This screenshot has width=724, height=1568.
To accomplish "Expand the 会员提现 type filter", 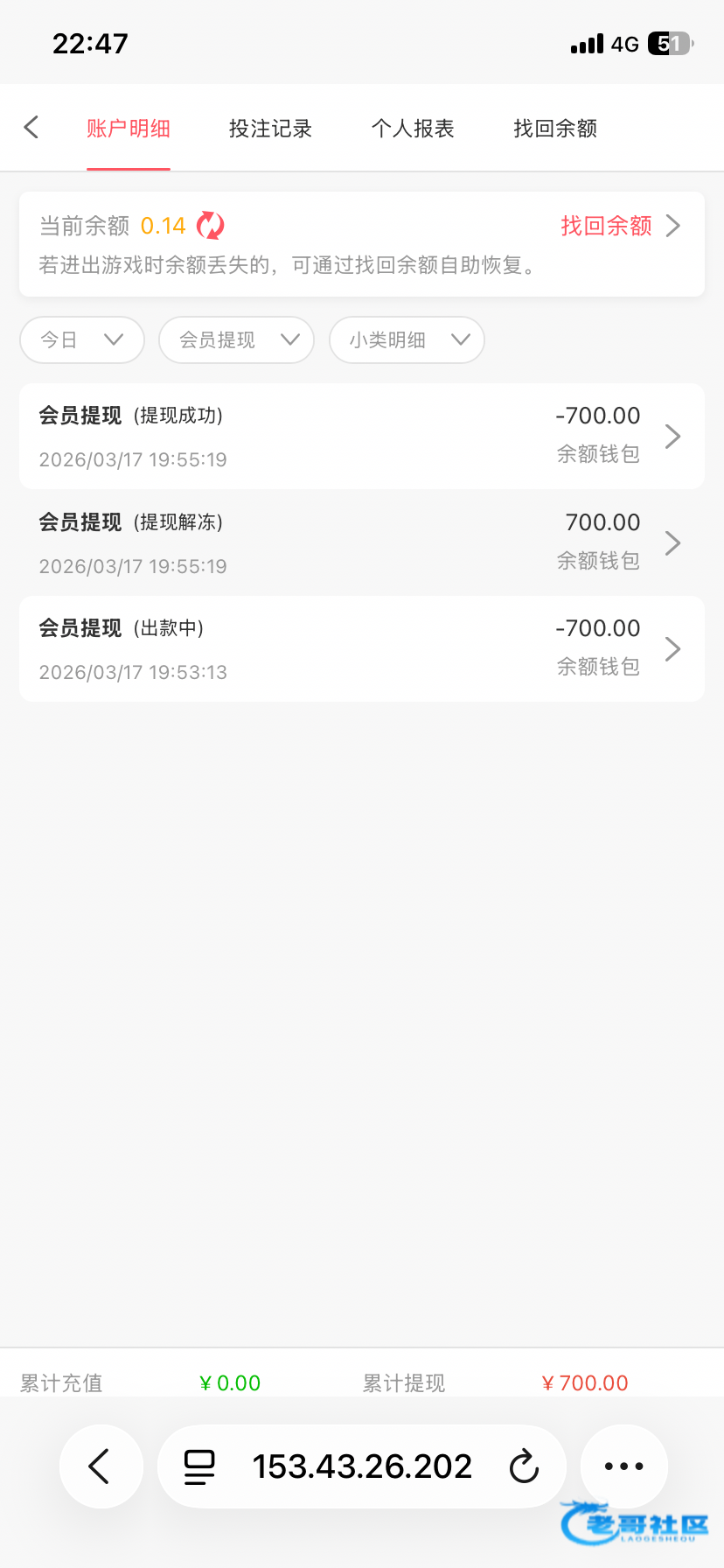I will coord(236,339).
